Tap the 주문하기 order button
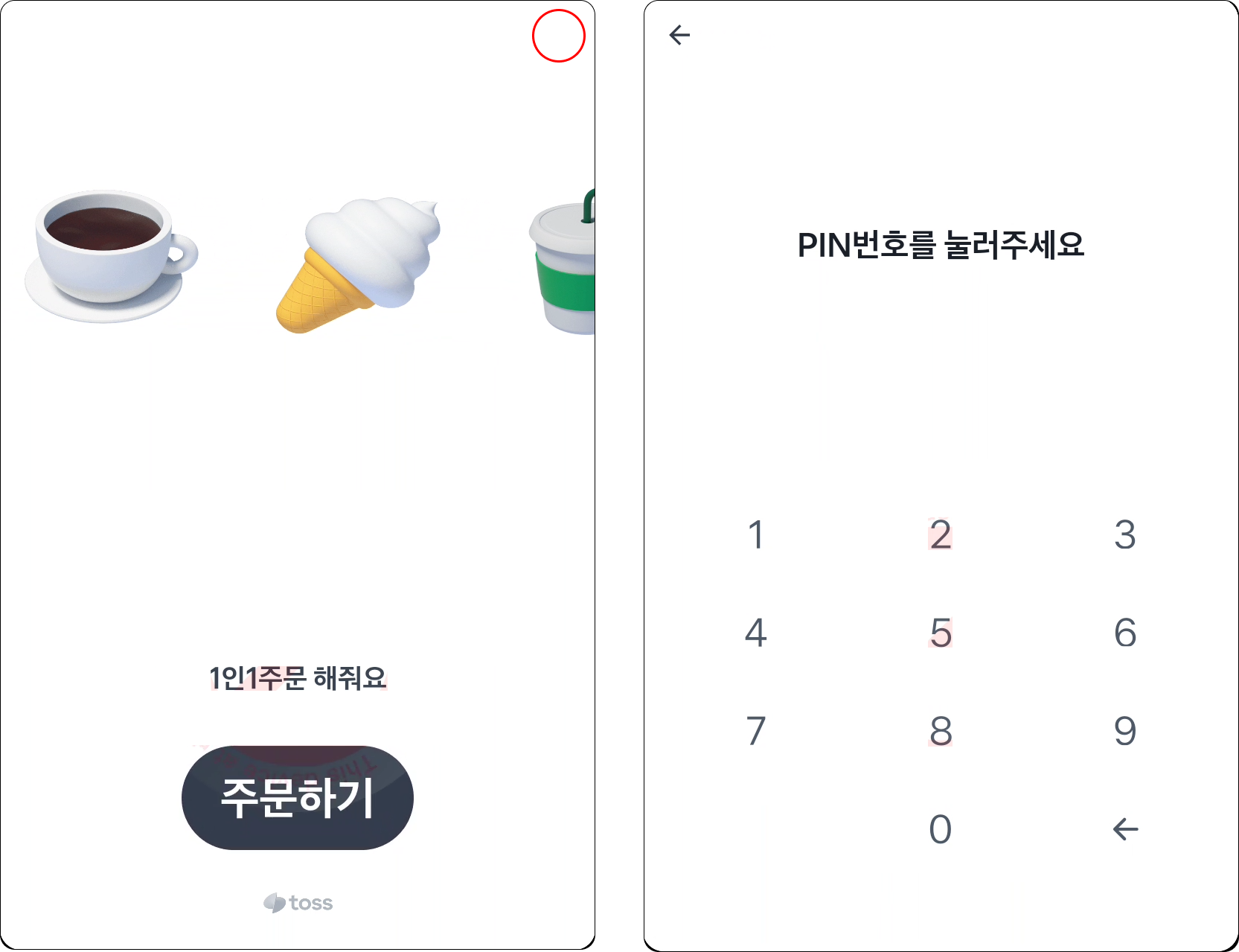This screenshot has width=1239, height=952. [x=297, y=798]
